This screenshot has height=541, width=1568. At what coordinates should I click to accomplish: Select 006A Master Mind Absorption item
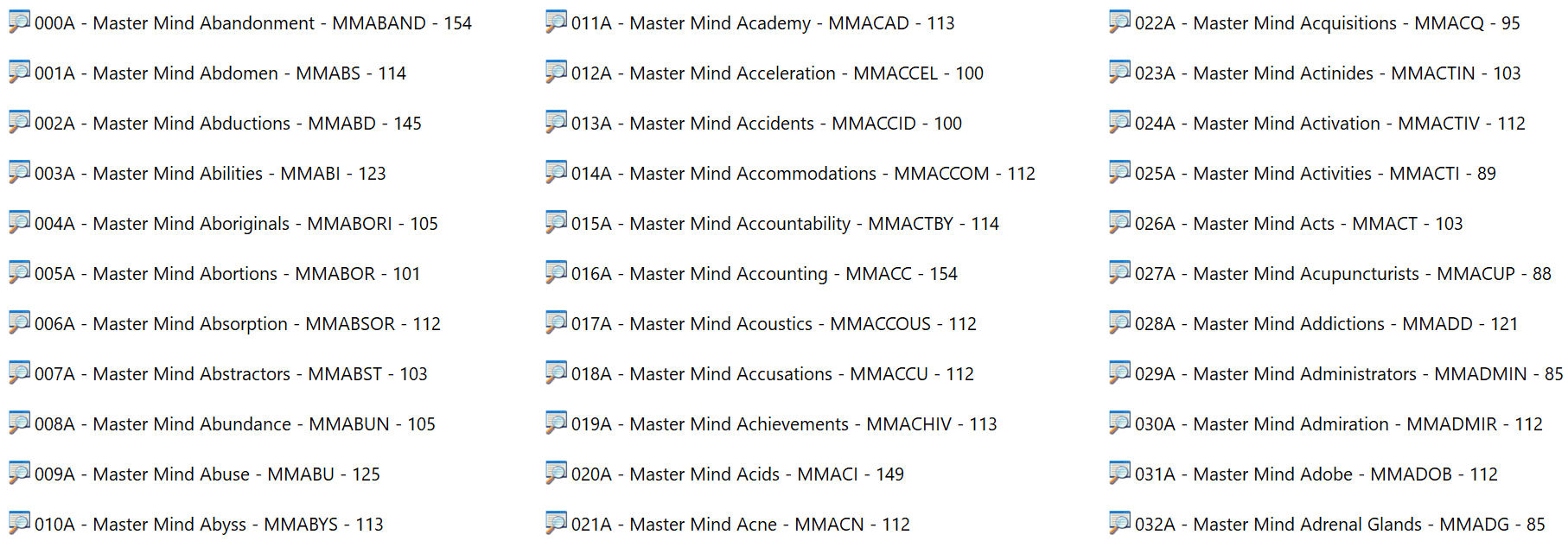click(x=237, y=324)
